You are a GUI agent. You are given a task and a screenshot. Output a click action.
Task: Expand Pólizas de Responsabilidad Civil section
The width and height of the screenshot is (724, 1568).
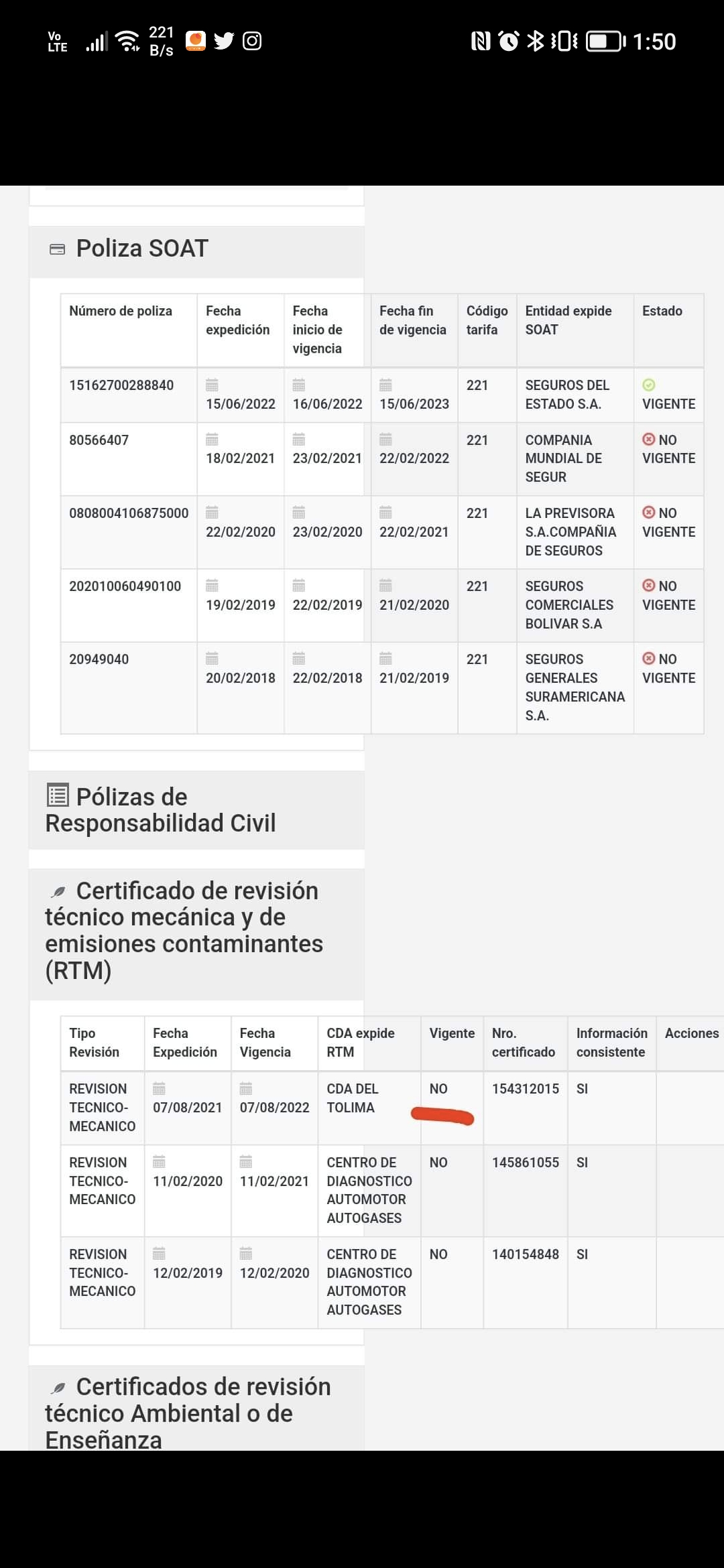tap(161, 809)
